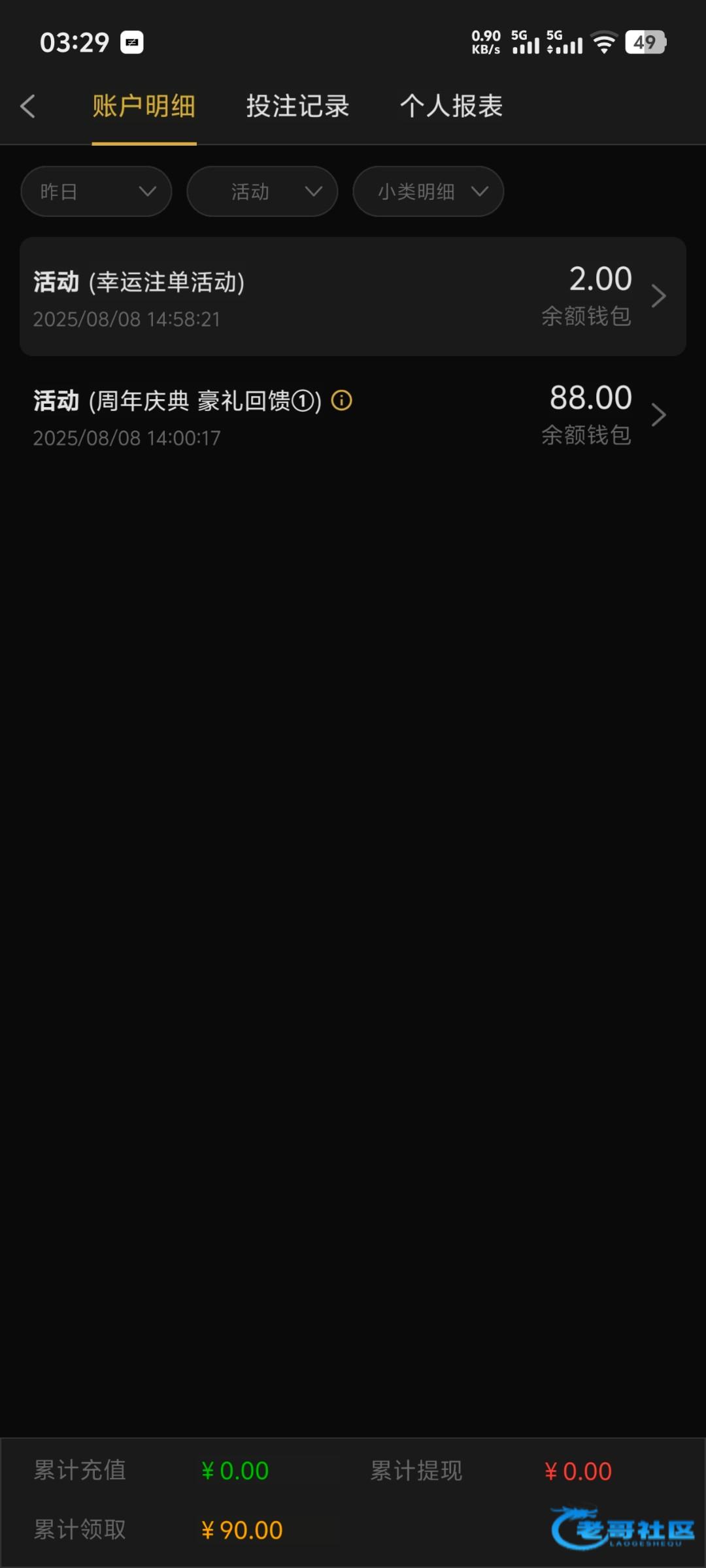706x1568 pixels.
Task: Open the 活动 type filter dropdown
Action: click(262, 191)
